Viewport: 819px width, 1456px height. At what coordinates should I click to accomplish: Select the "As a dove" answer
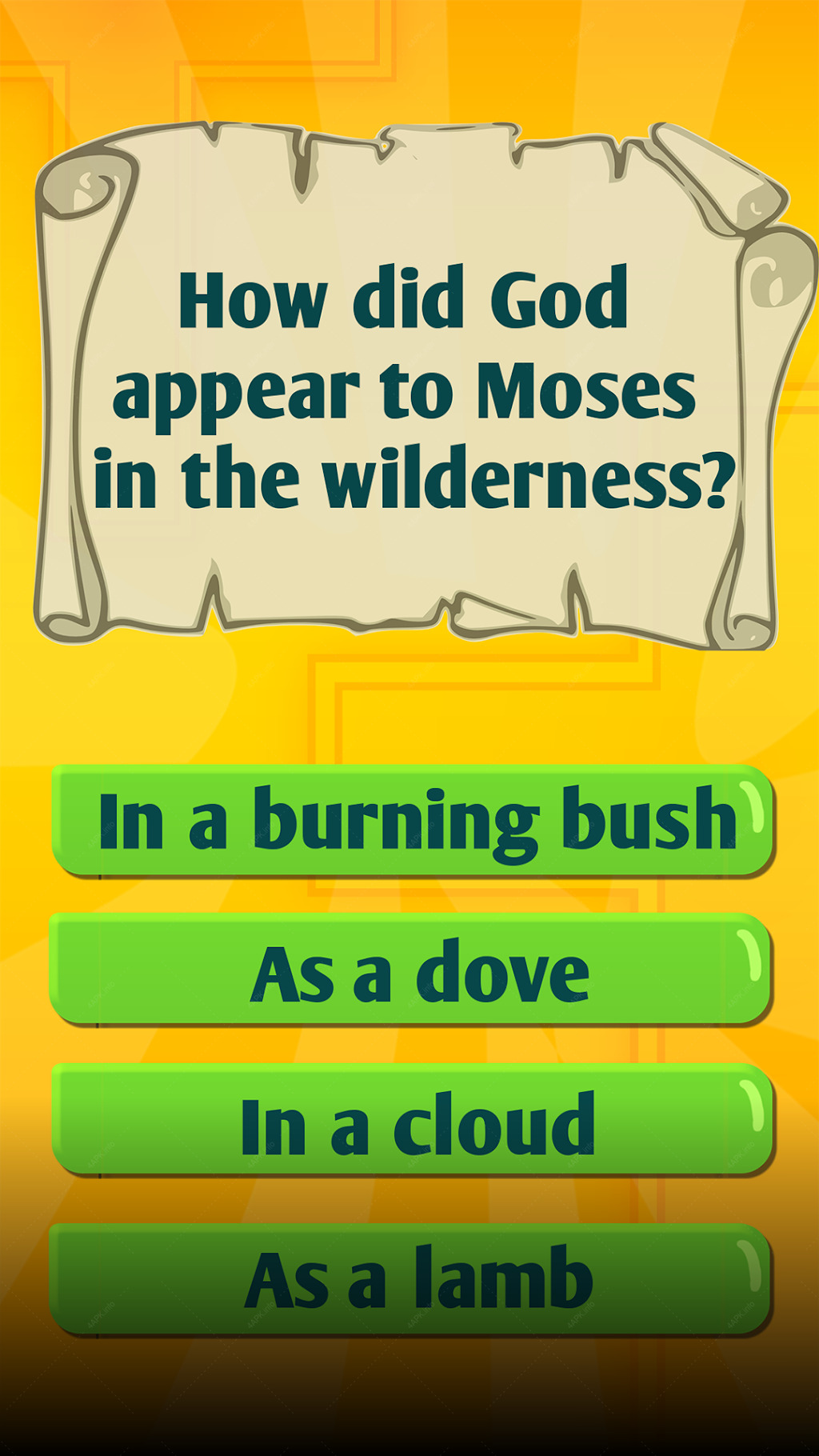point(410,970)
